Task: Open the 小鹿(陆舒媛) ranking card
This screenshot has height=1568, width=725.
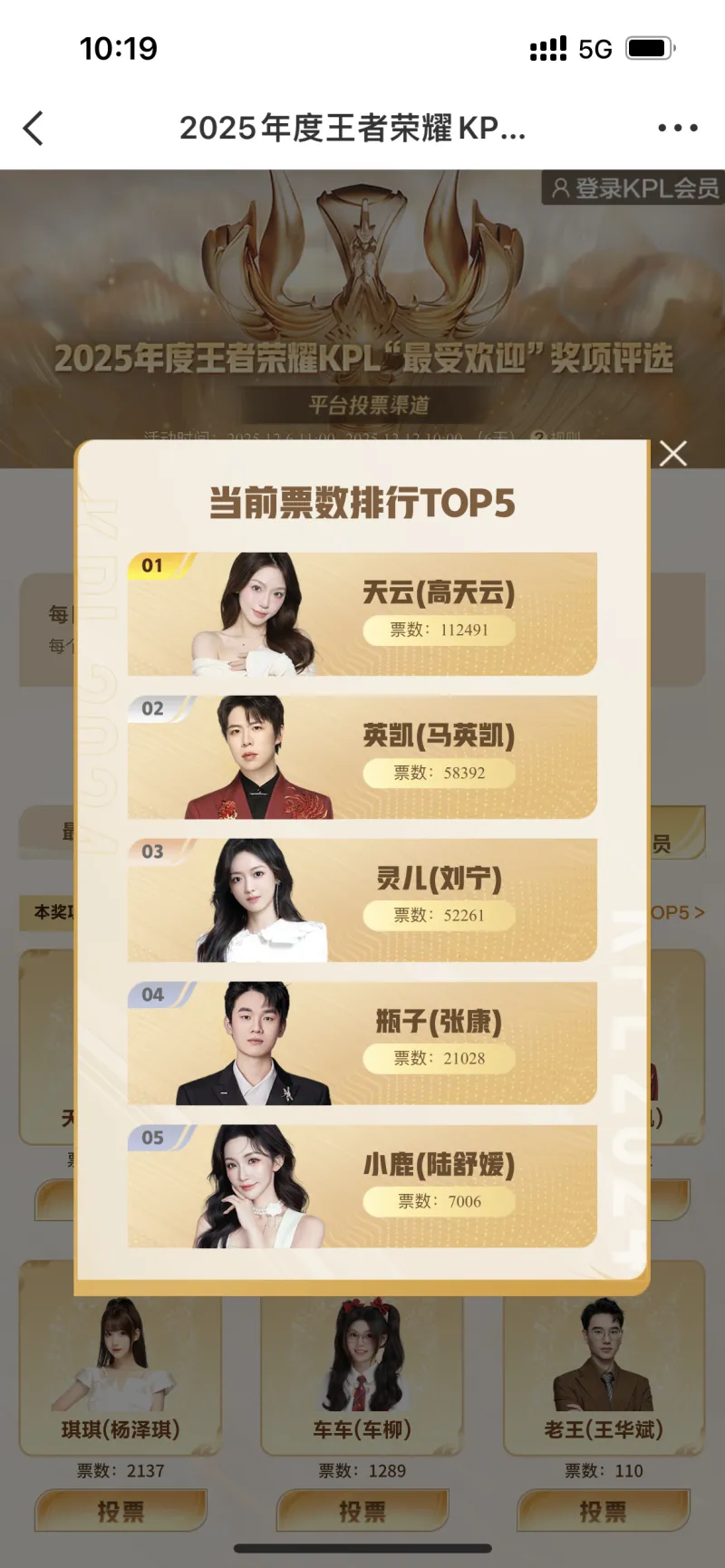Action: click(x=362, y=1187)
